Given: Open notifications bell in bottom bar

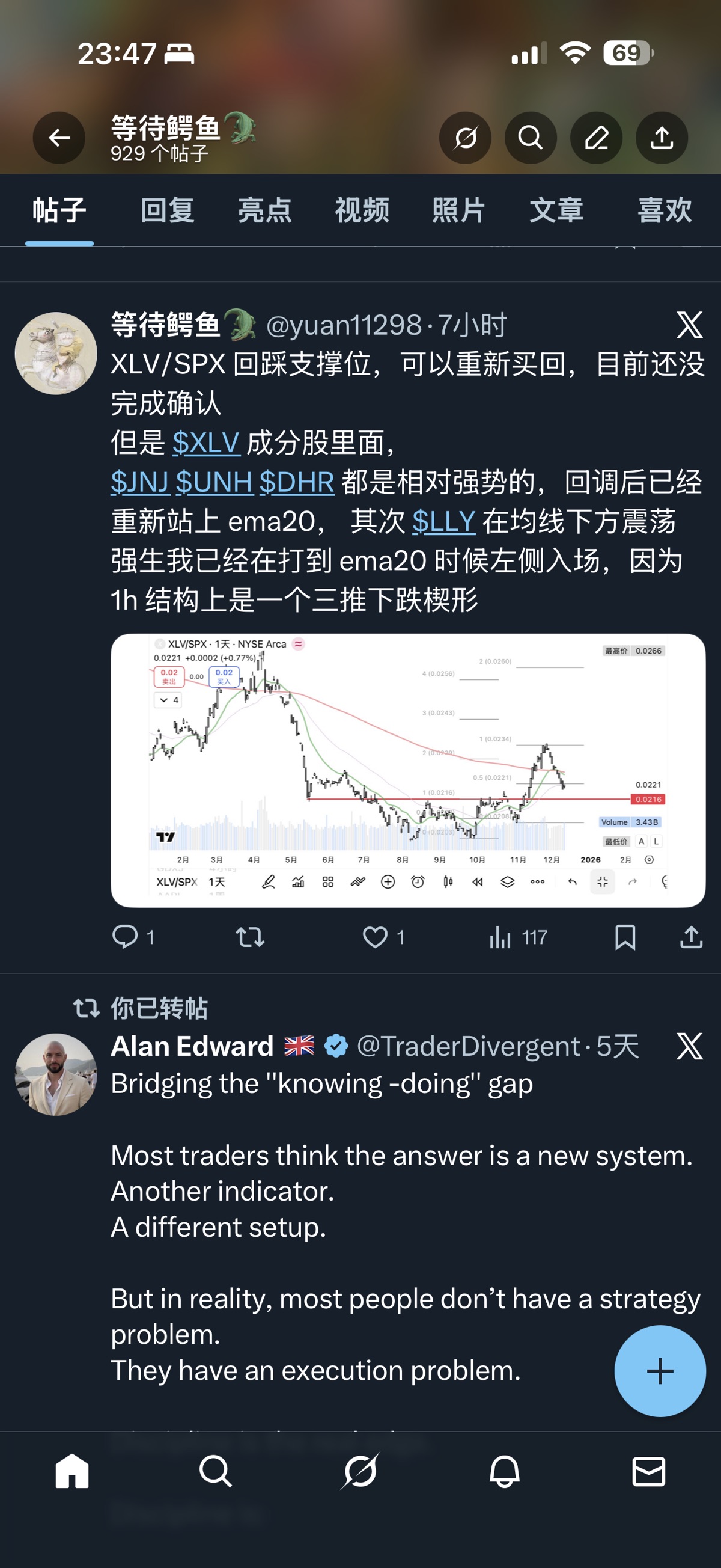Looking at the screenshot, I should [x=504, y=1472].
